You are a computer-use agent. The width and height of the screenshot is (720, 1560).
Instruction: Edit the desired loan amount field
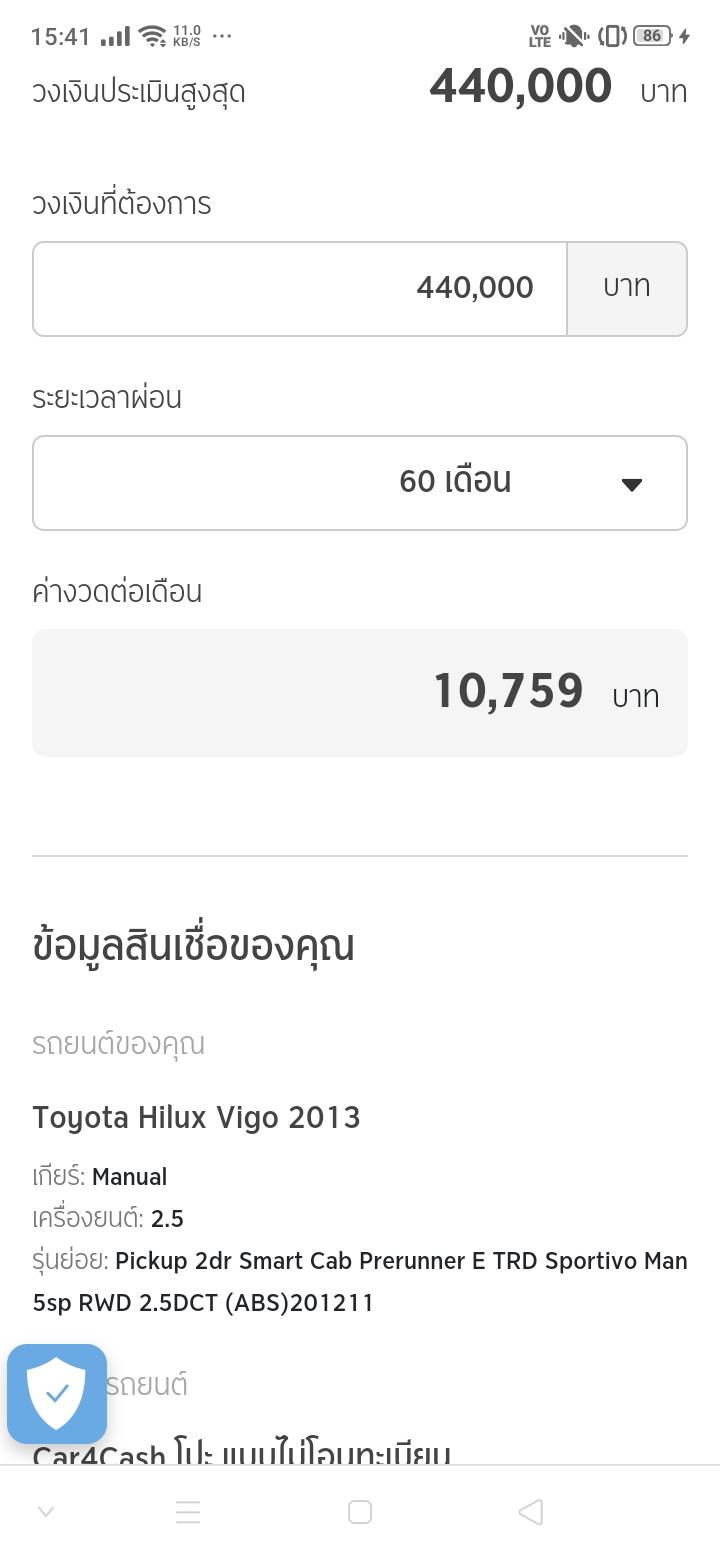[x=300, y=288]
